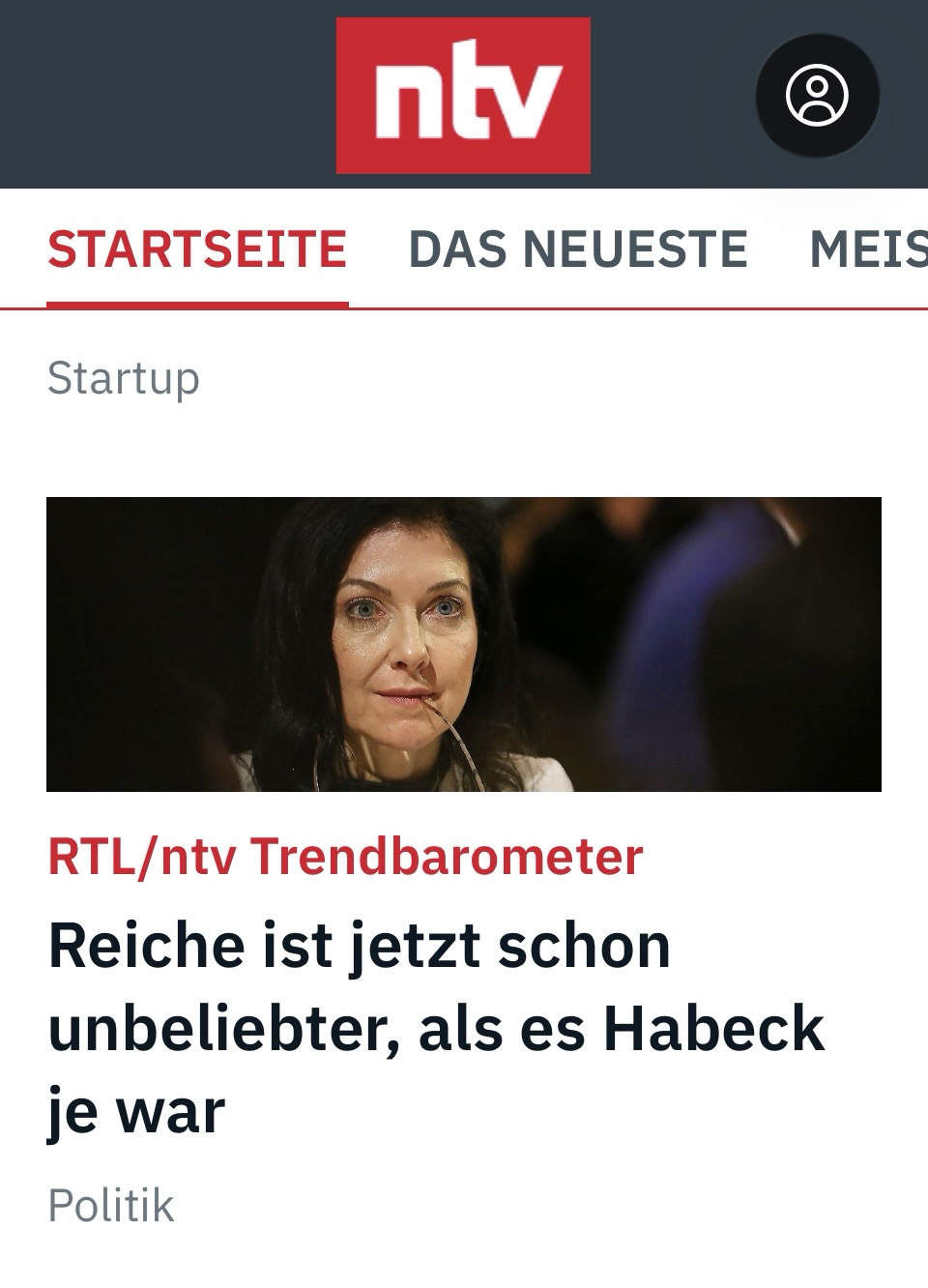Switch to the Startseite tab
This screenshot has height=1288, width=928.
(x=197, y=249)
